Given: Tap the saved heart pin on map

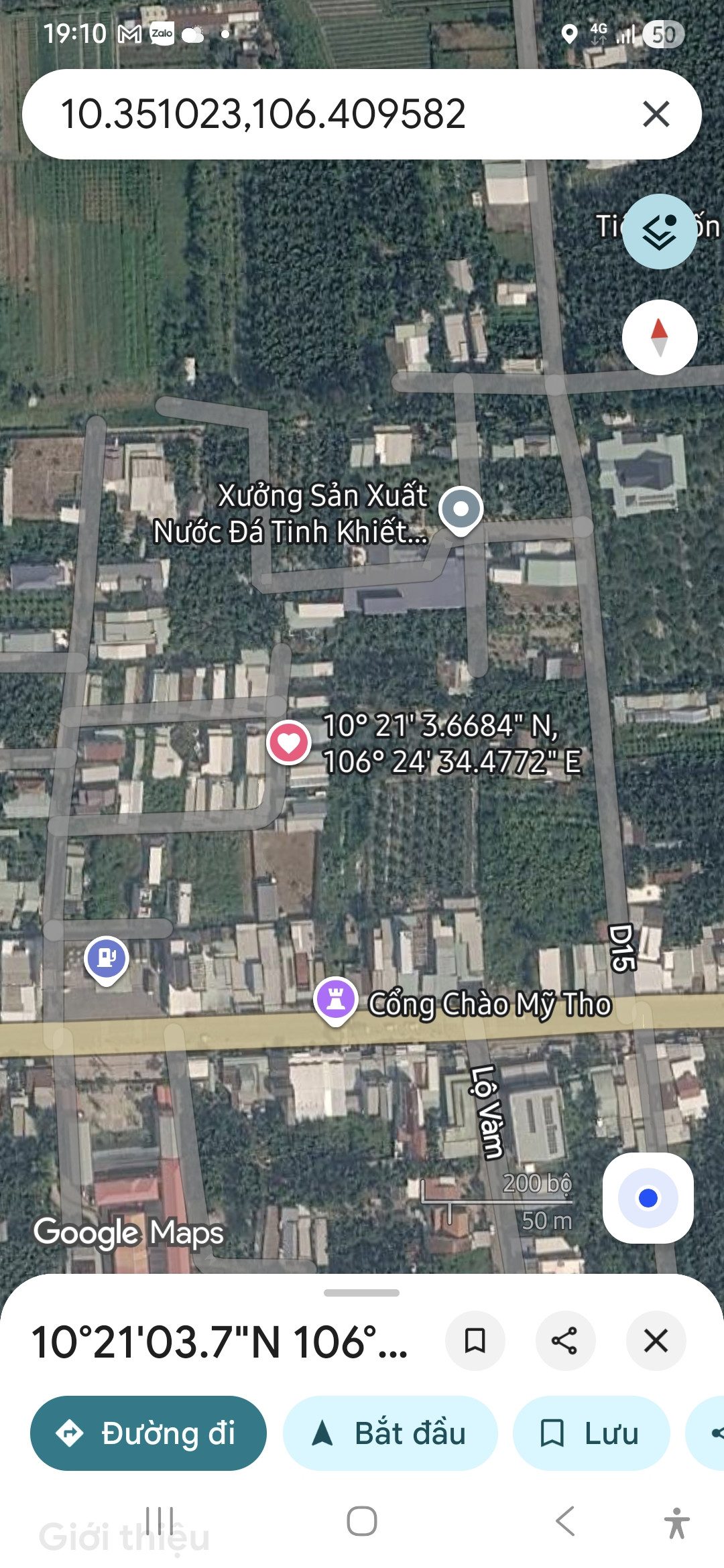Looking at the screenshot, I should (288, 743).
